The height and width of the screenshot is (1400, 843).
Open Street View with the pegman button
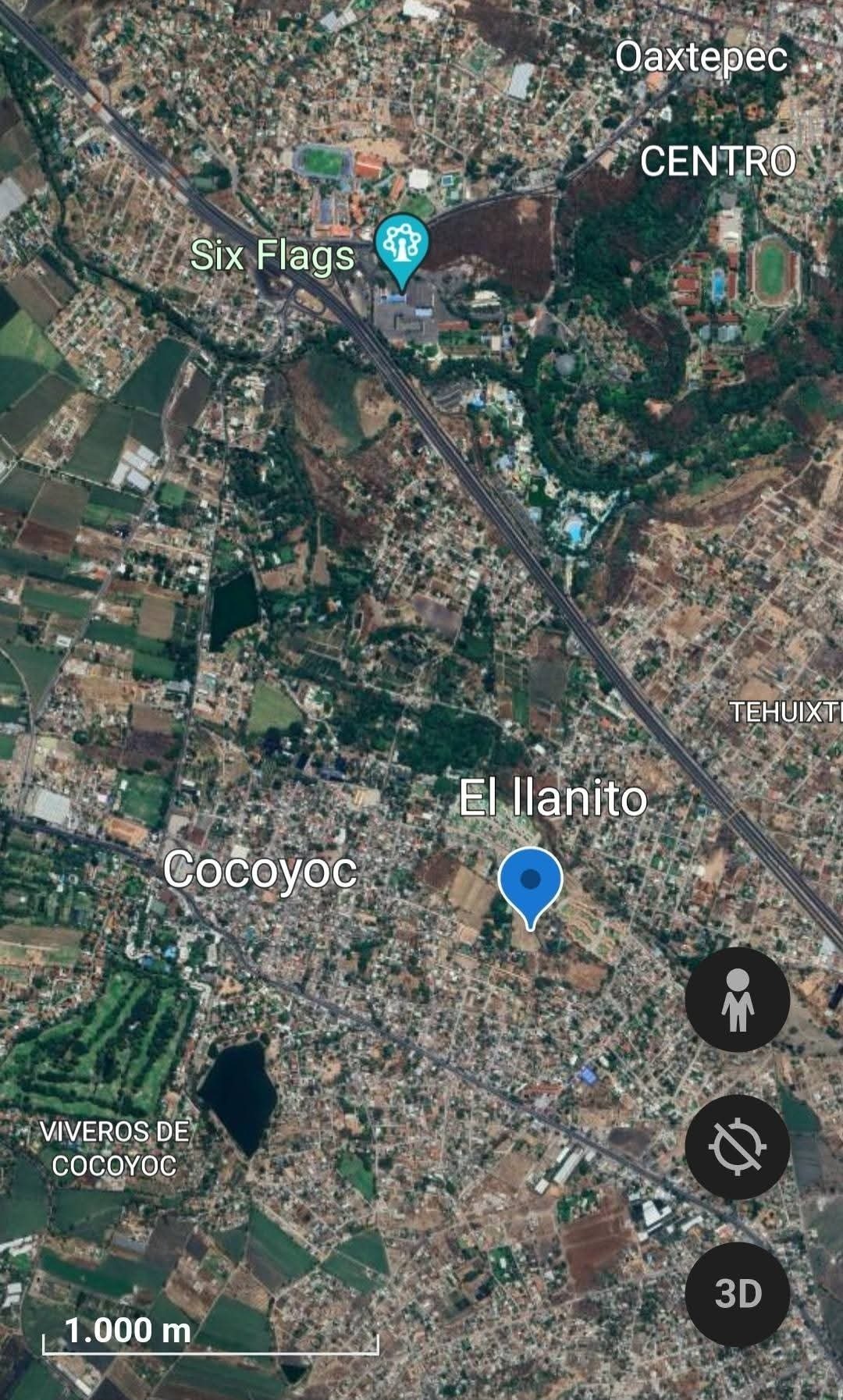[x=737, y=1000]
